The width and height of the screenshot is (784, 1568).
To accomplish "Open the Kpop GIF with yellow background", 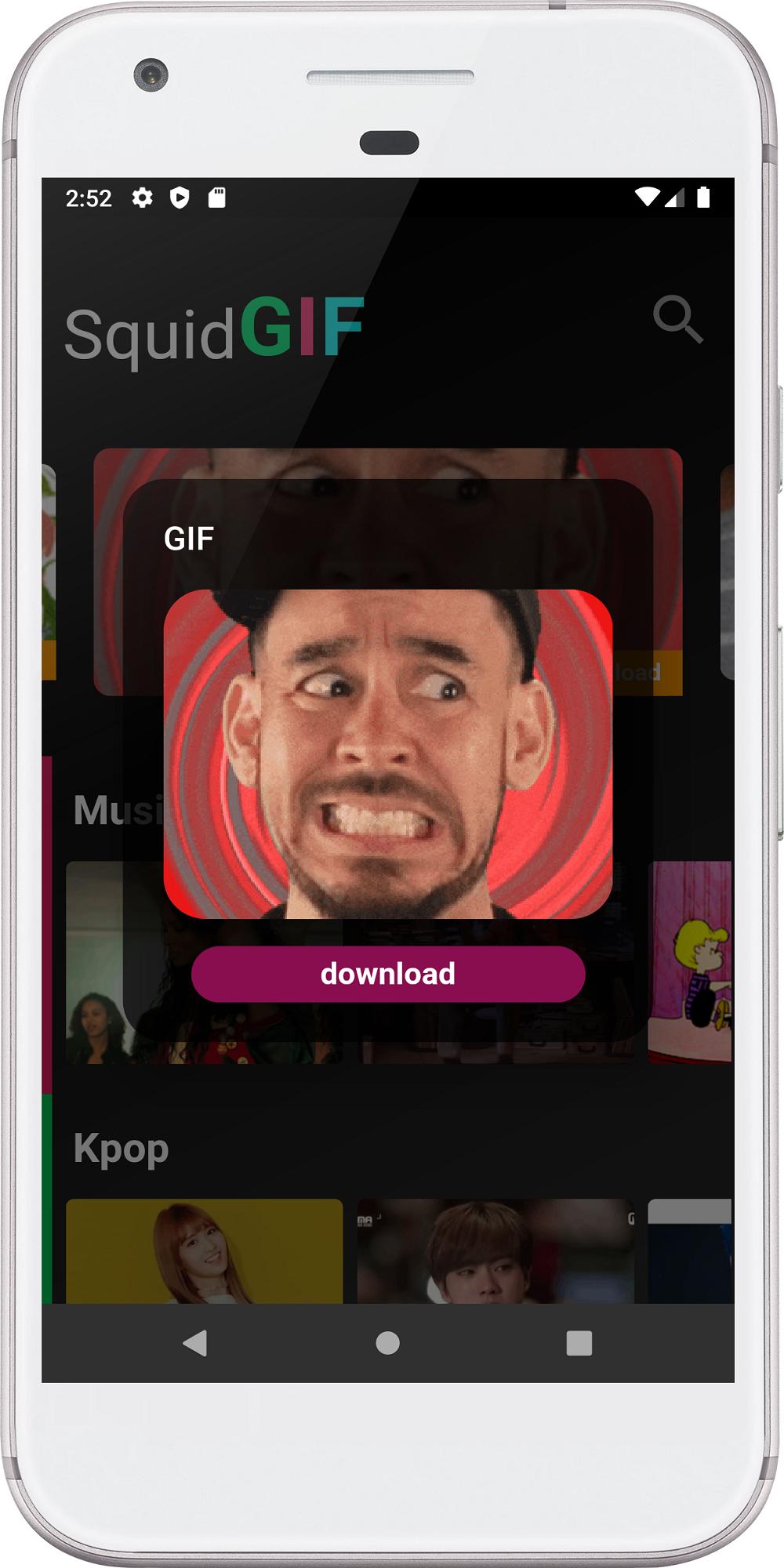I will pos(205,1250).
